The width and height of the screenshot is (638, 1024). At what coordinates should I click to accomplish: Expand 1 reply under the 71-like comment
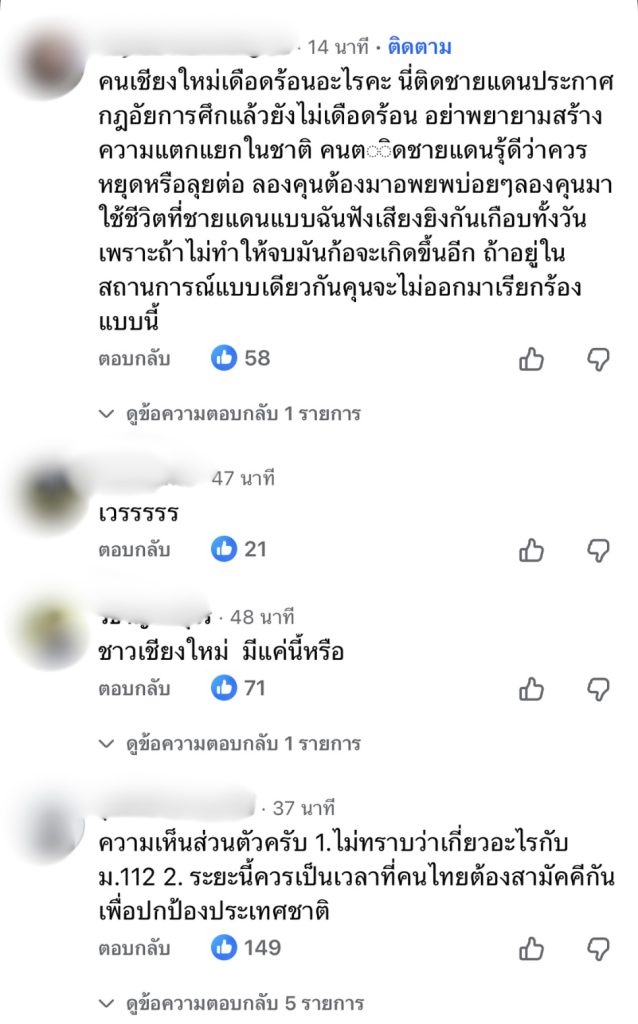(x=232, y=744)
